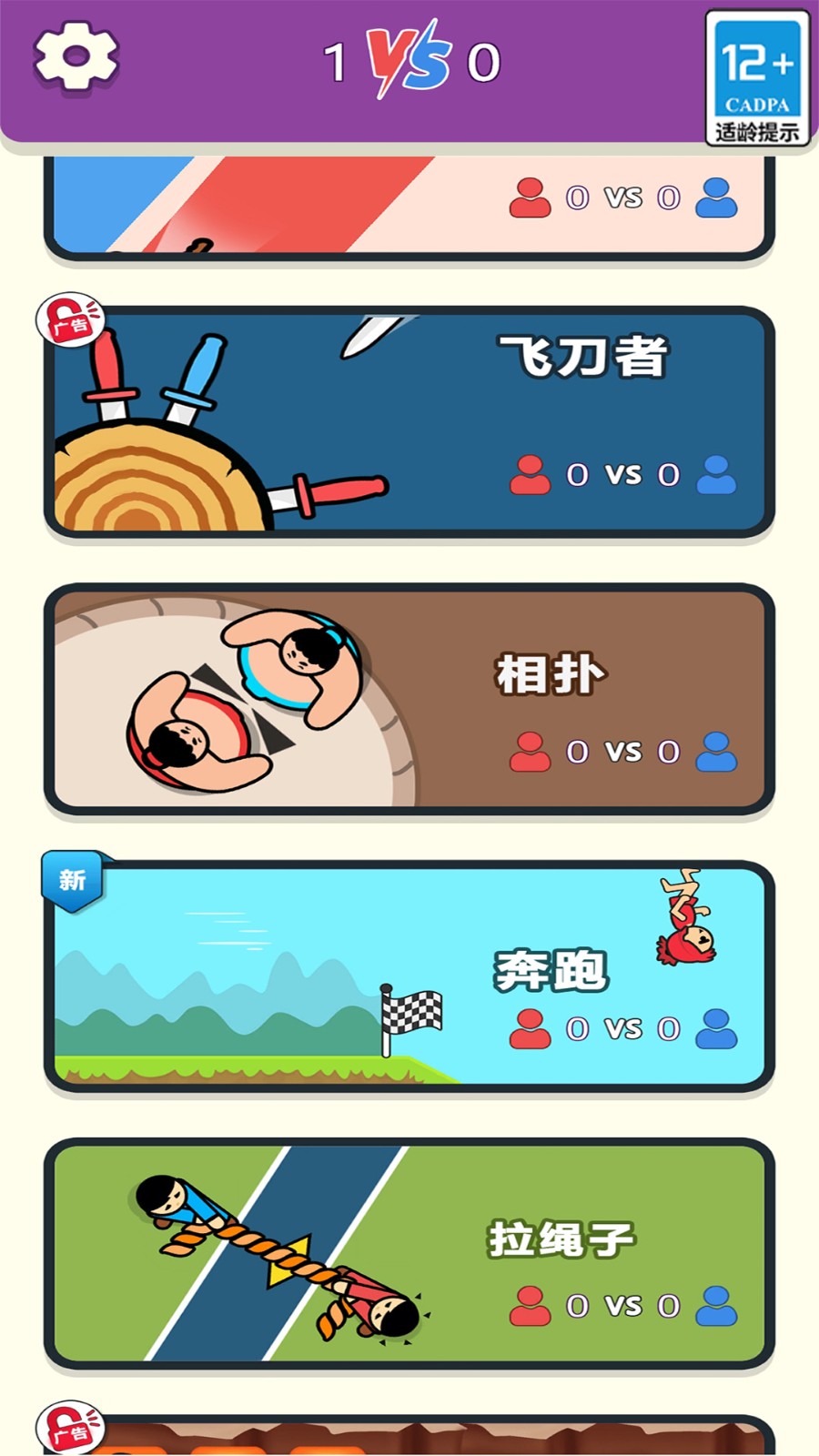This screenshot has height=1456, width=819.
Task: Click the red player icon on 拉绳子 card
Action: pyautogui.click(x=531, y=1304)
